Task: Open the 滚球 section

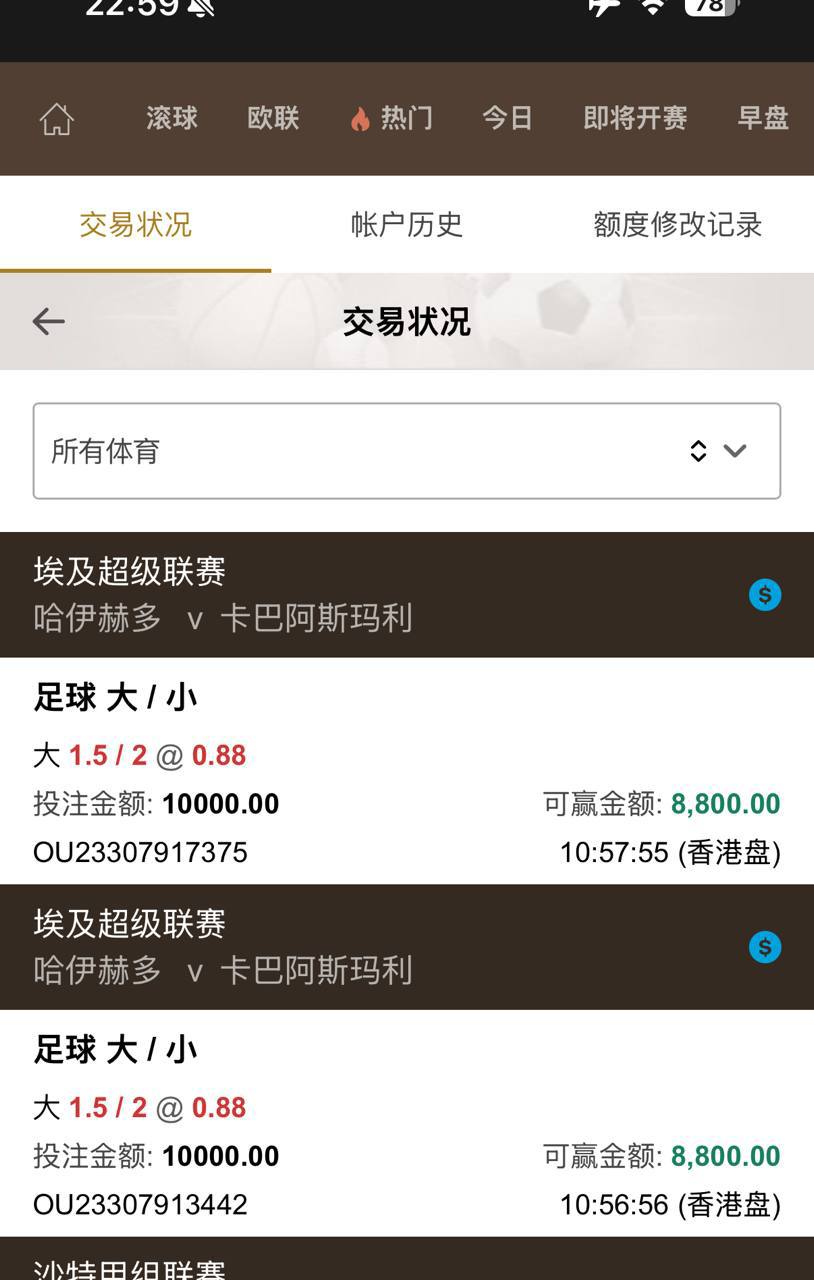Action: (x=172, y=118)
